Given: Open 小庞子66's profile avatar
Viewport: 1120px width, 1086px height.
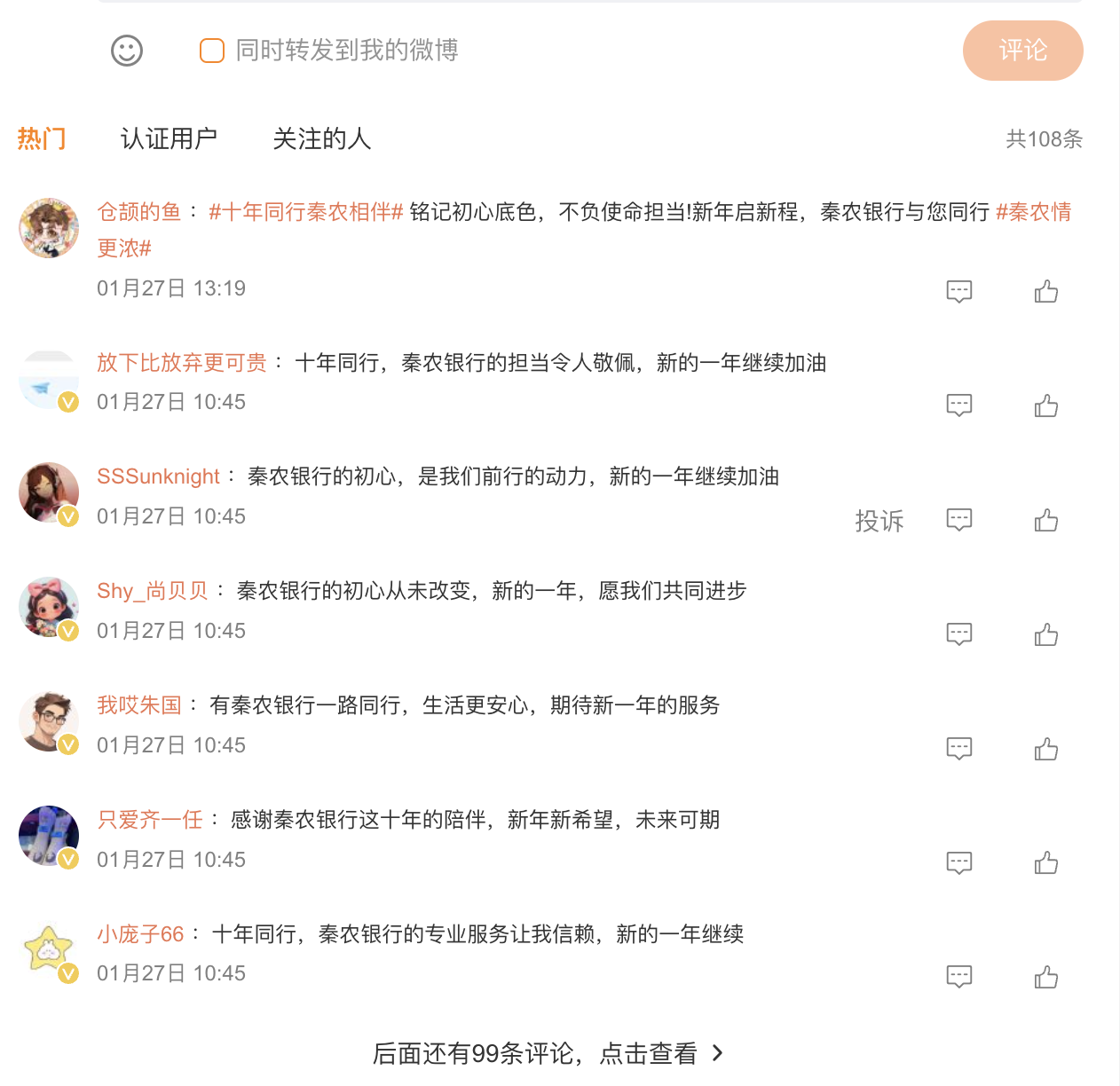Looking at the screenshot, I should (49, 951).
